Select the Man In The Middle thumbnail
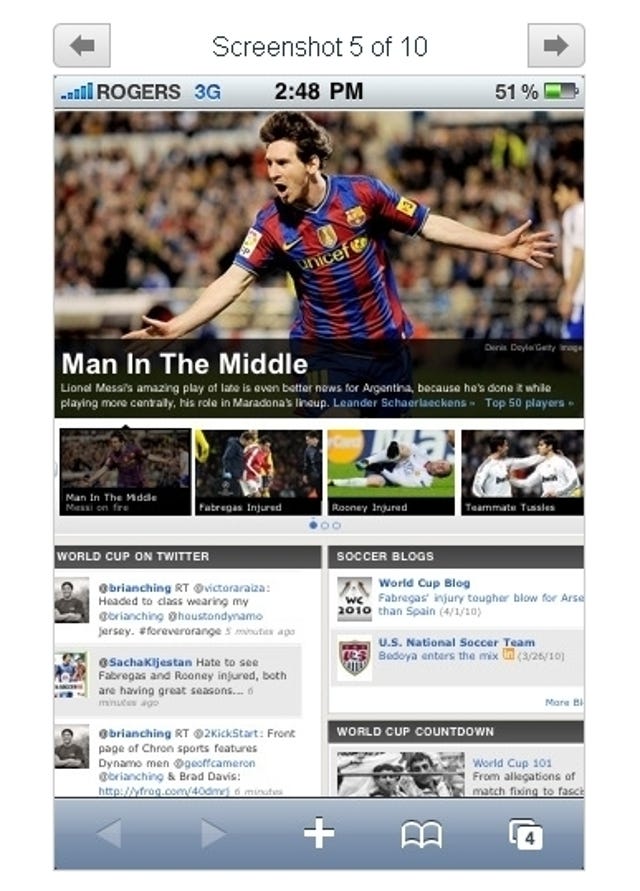 pos(125,472)
